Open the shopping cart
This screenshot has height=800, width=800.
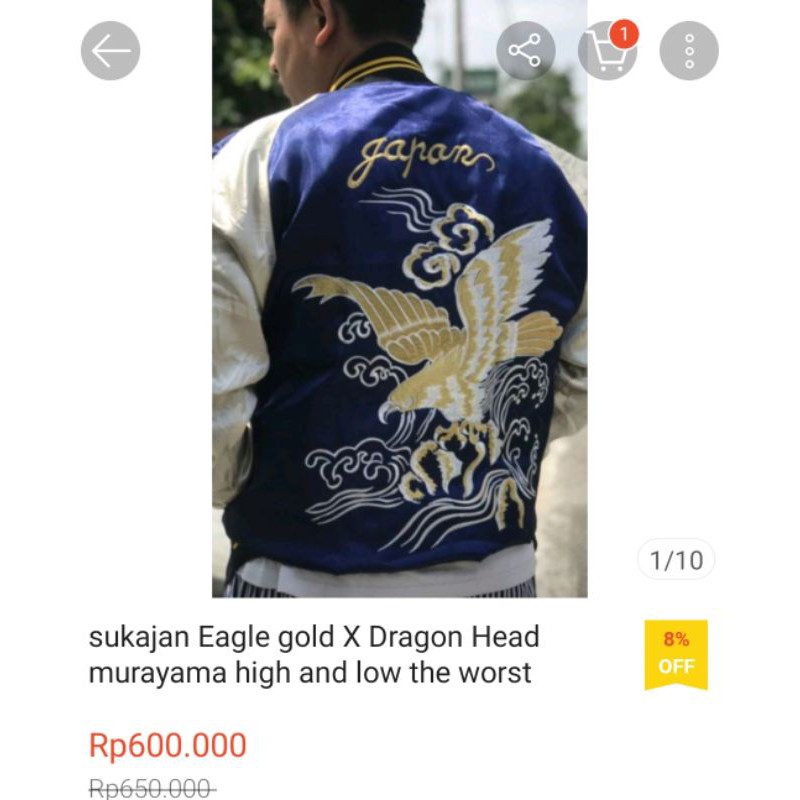coord(606,51)
